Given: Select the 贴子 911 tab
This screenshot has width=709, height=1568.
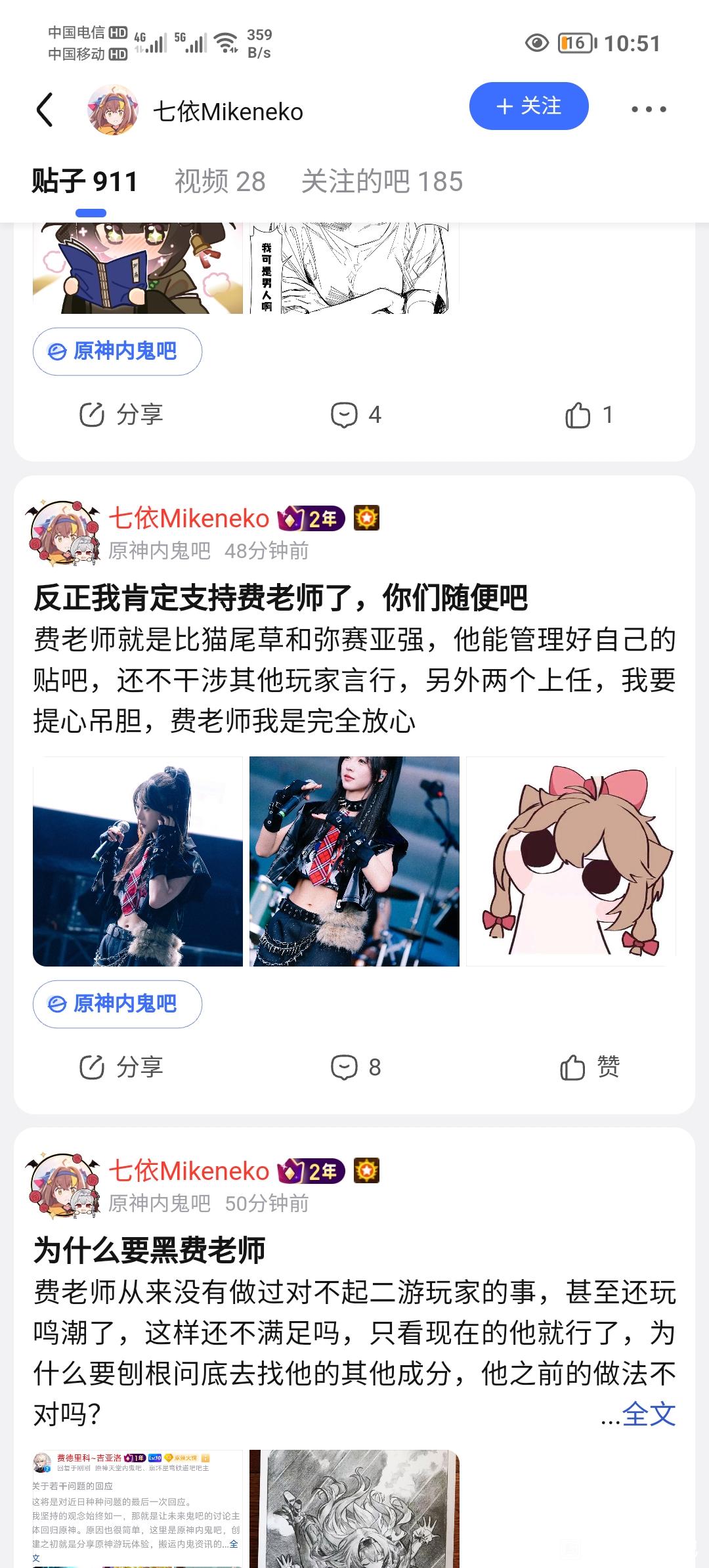Looking at the screenshot, I should [85, 181].
